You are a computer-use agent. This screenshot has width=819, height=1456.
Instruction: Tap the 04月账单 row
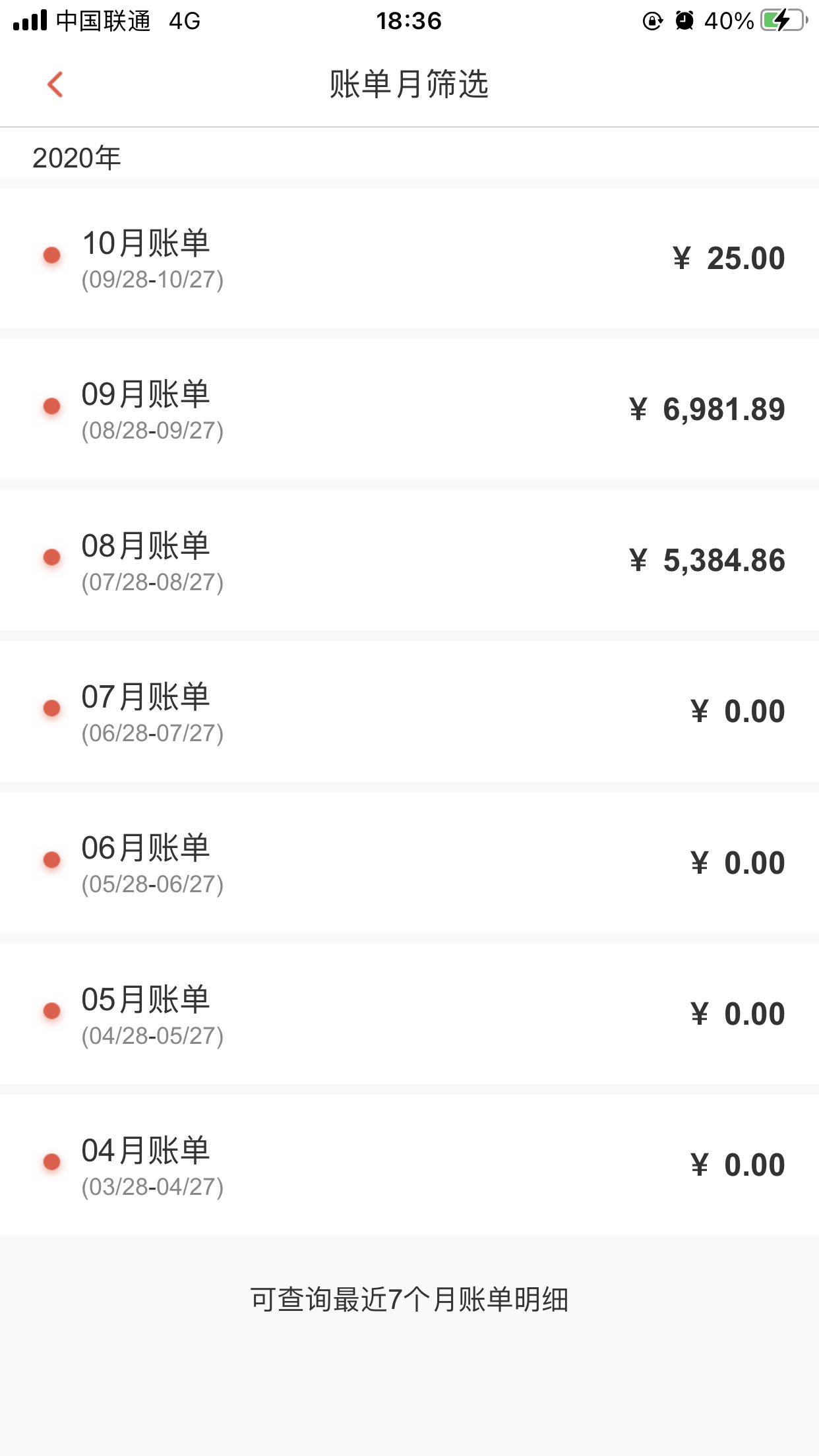pos(409,1165)
